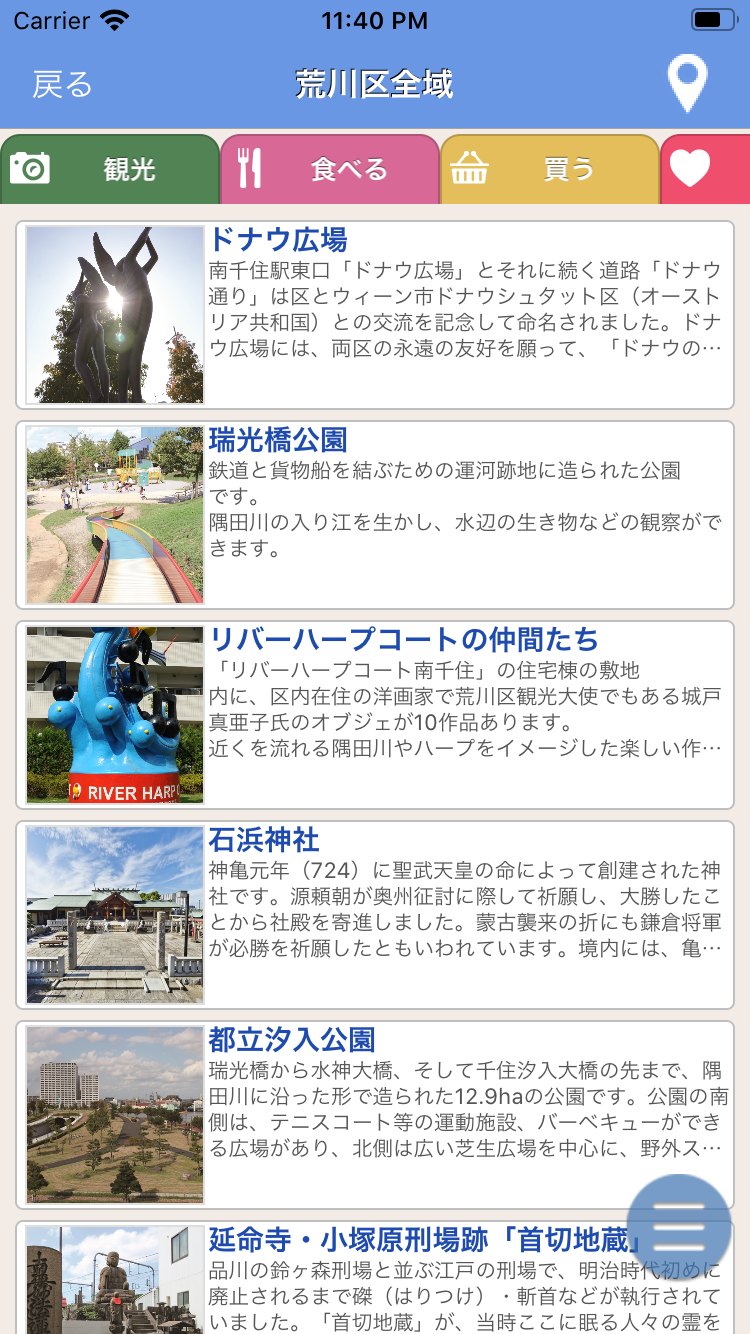Screen dimensions: 750x1334
Task: Switch to the 食べる tab
Action: click(330, 169)
